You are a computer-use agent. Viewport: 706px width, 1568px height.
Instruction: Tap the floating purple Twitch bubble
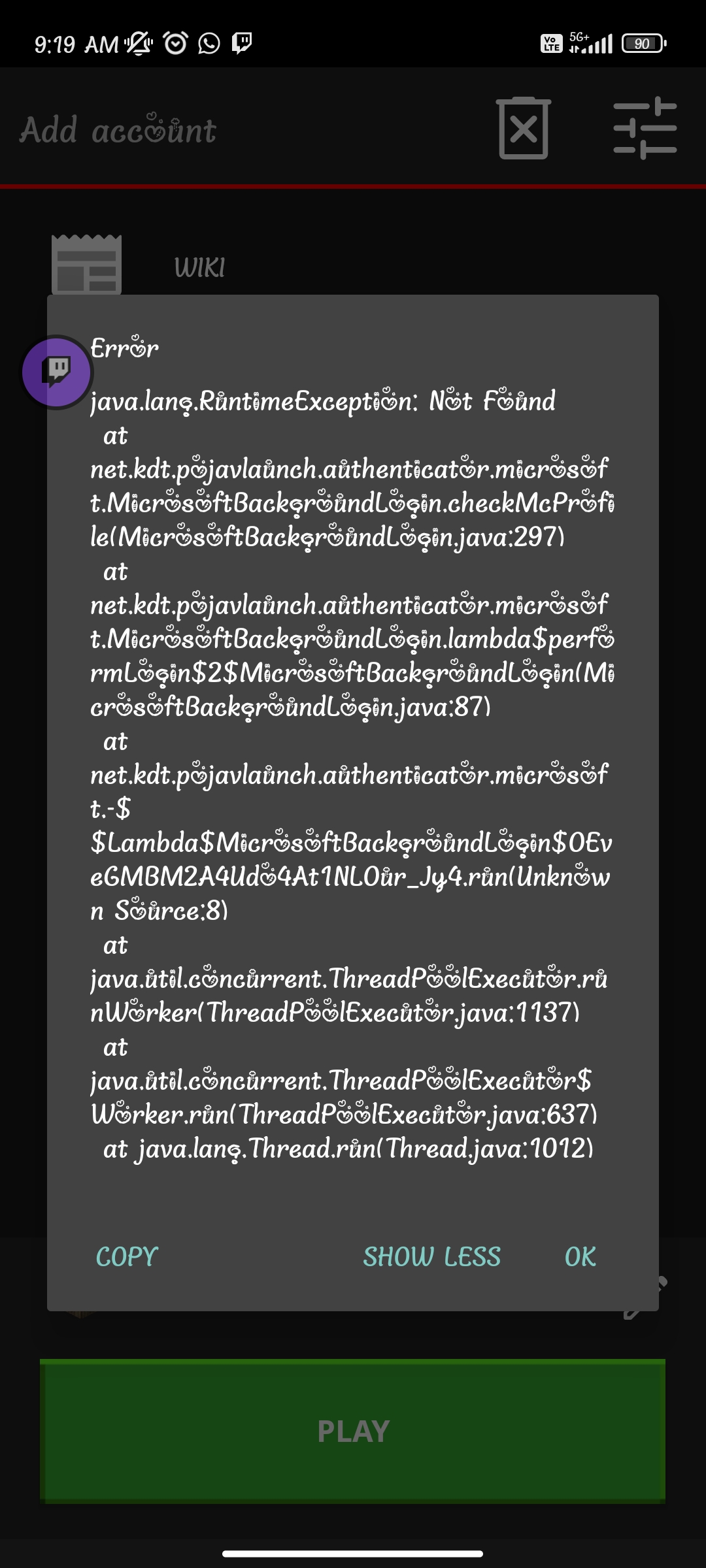[57, 372]
